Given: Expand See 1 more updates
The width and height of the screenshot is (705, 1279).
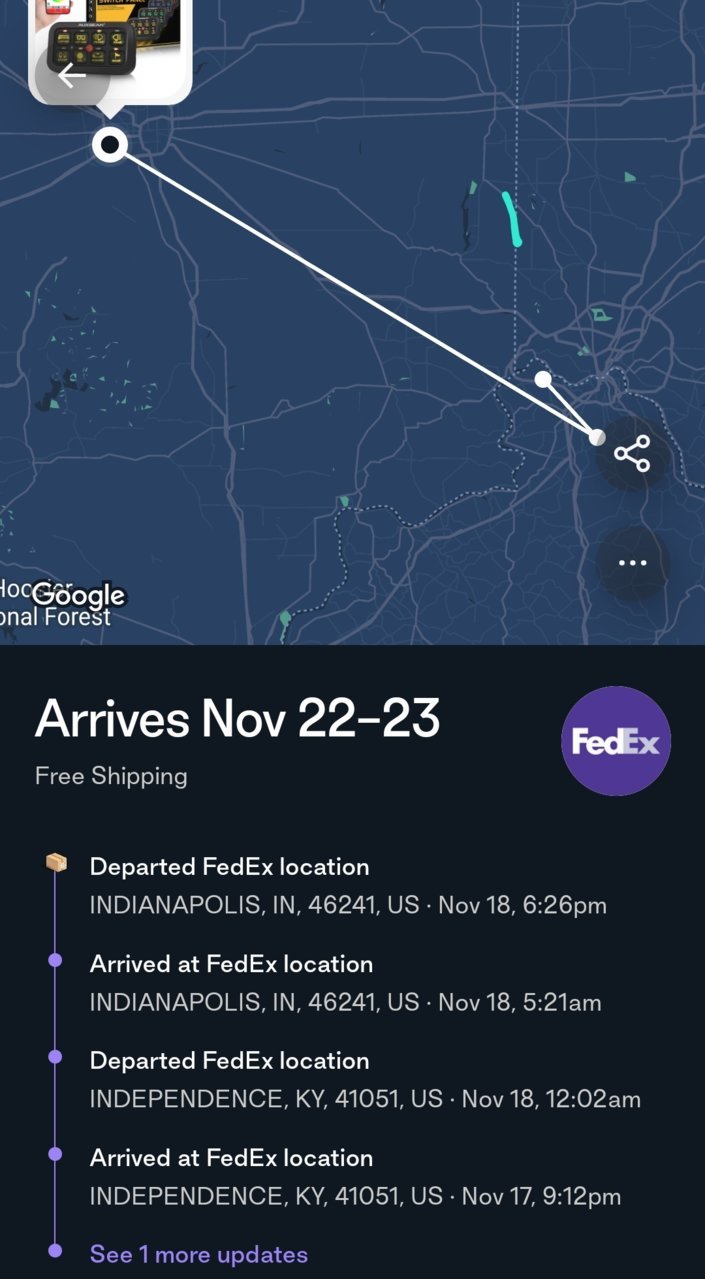Looking at the screenshot, I should click(198, 1254).
